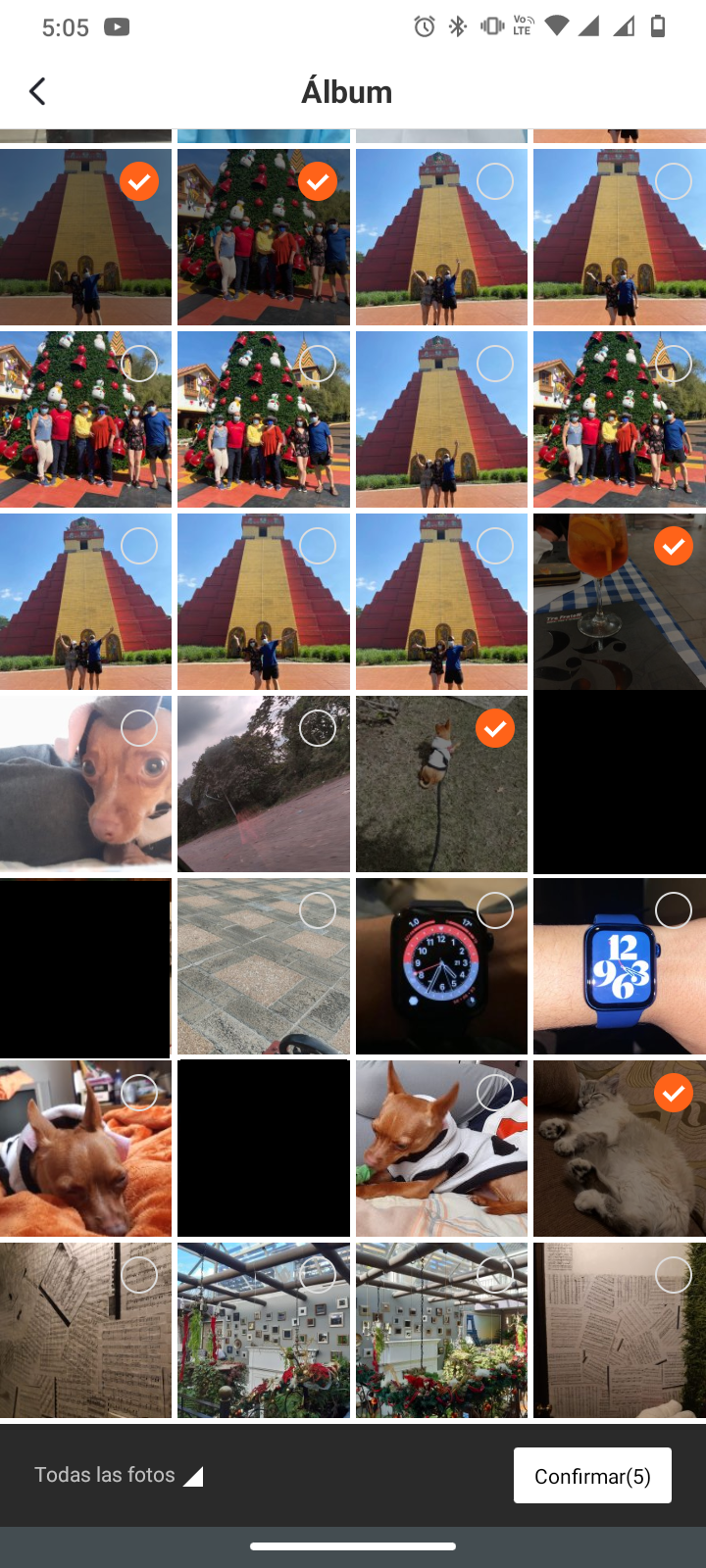Screen dimensions: 706x1568
Task: Deselect the sleeping grey cat photo
Action: [x=673, y=1093]
